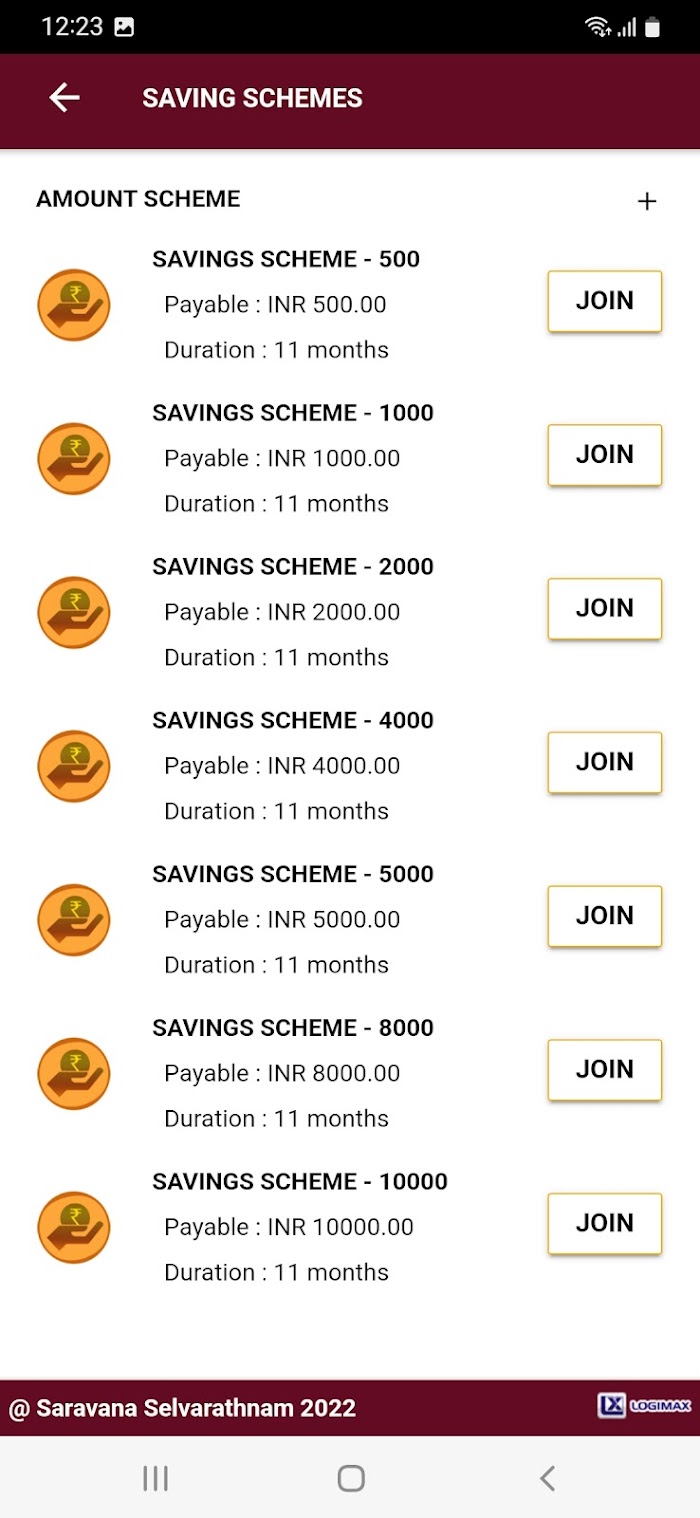Viewport: 700px width, 1518px height.
Task: Join Savings Scheme - 4000
Action: [x=605, y=762]
